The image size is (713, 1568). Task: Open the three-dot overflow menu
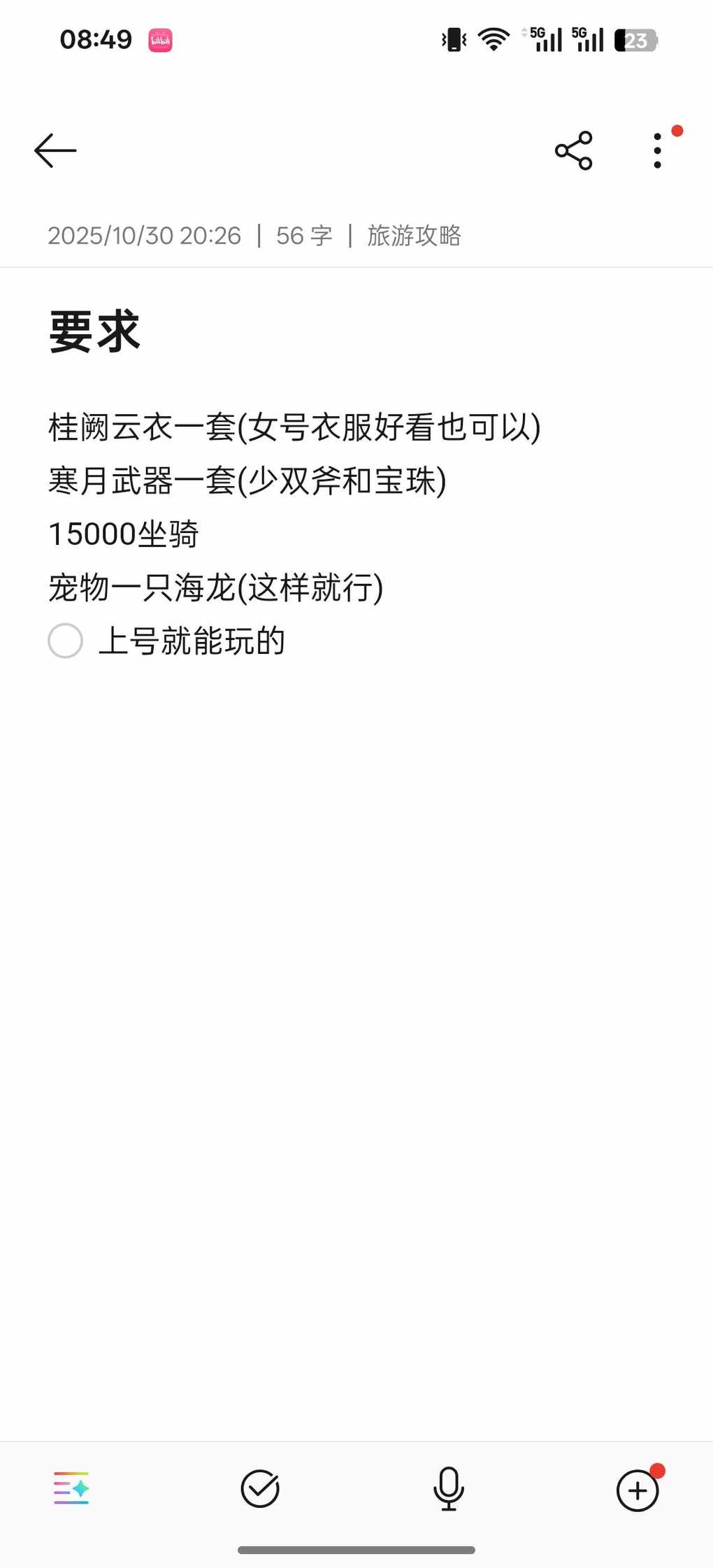click(657, 150)
